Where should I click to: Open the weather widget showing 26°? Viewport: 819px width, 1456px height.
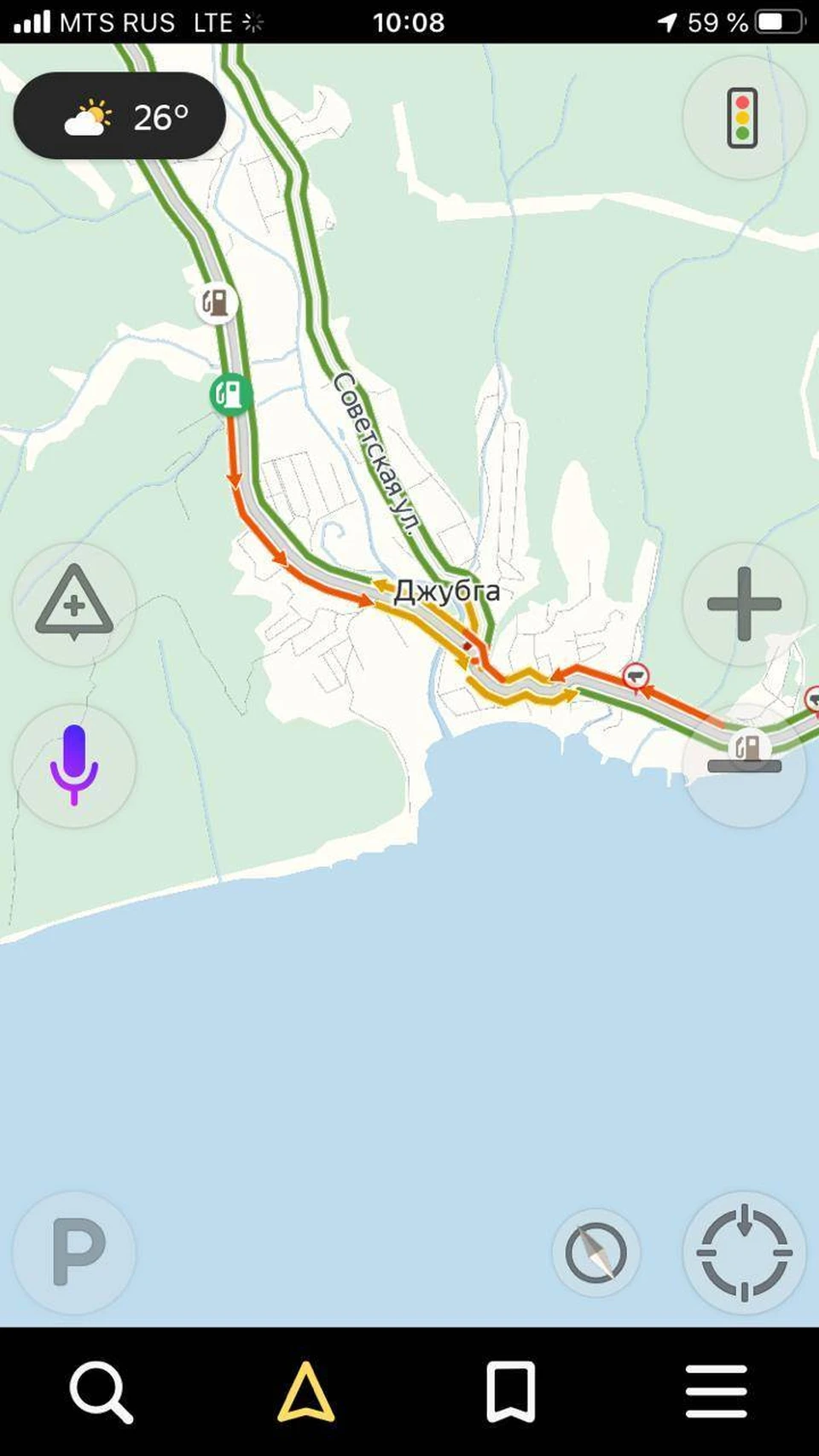pyautogui.click(x=119, y=116)
